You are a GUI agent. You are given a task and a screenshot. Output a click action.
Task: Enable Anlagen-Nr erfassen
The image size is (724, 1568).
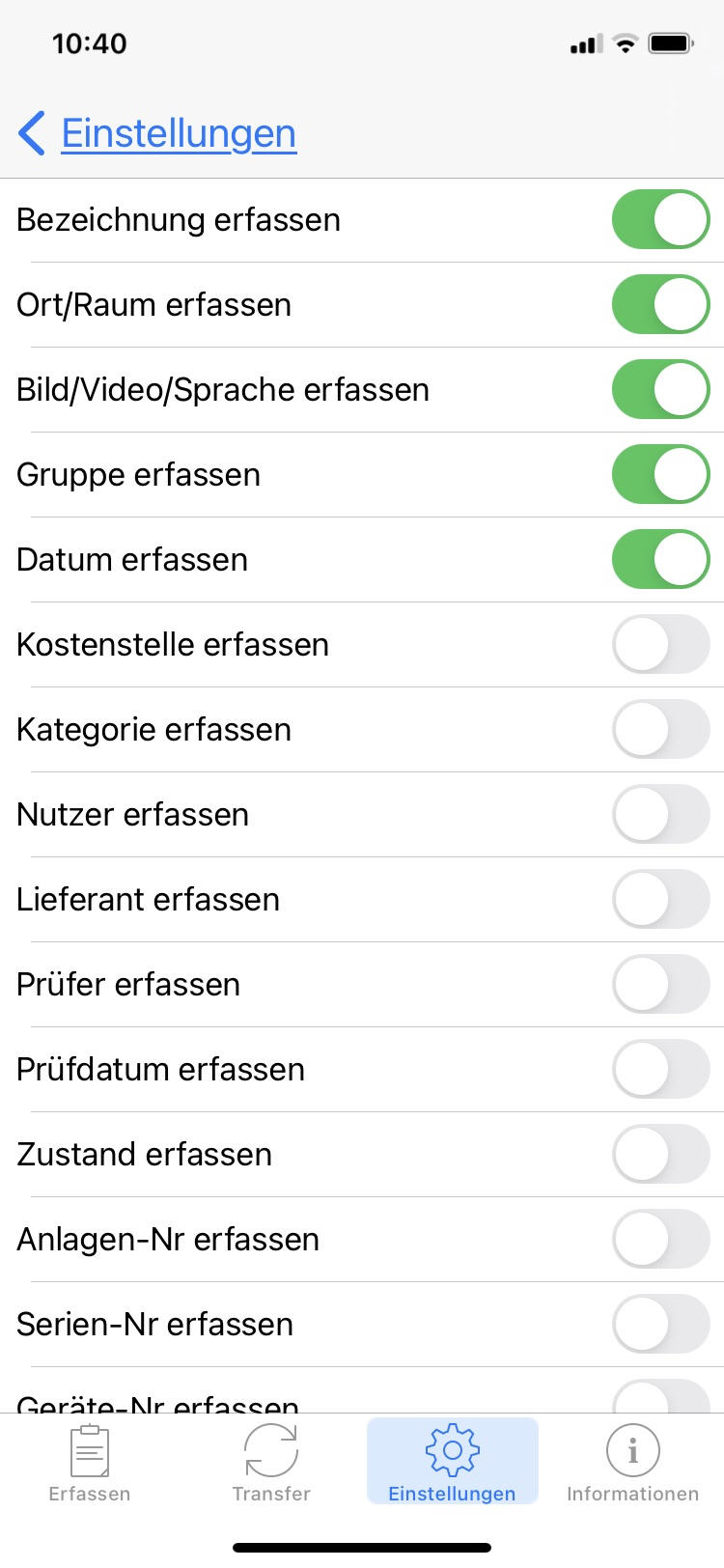(x=661, y=1239)
